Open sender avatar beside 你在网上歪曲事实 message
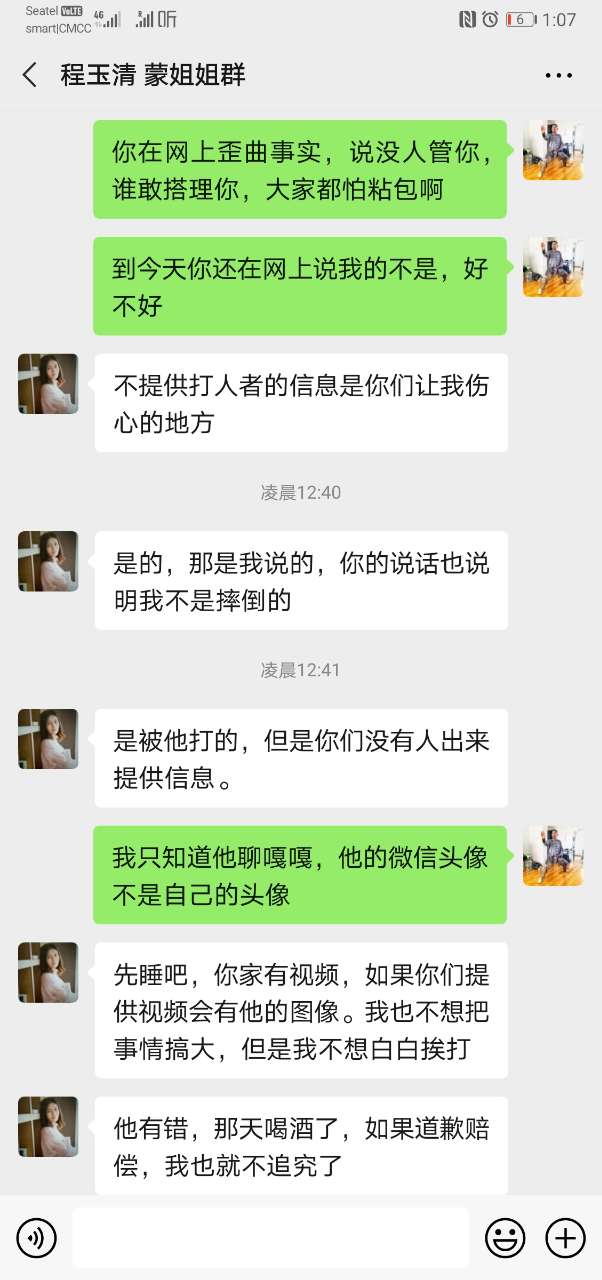Viewport: 602px width, 1280px height. tap(553, 150)
